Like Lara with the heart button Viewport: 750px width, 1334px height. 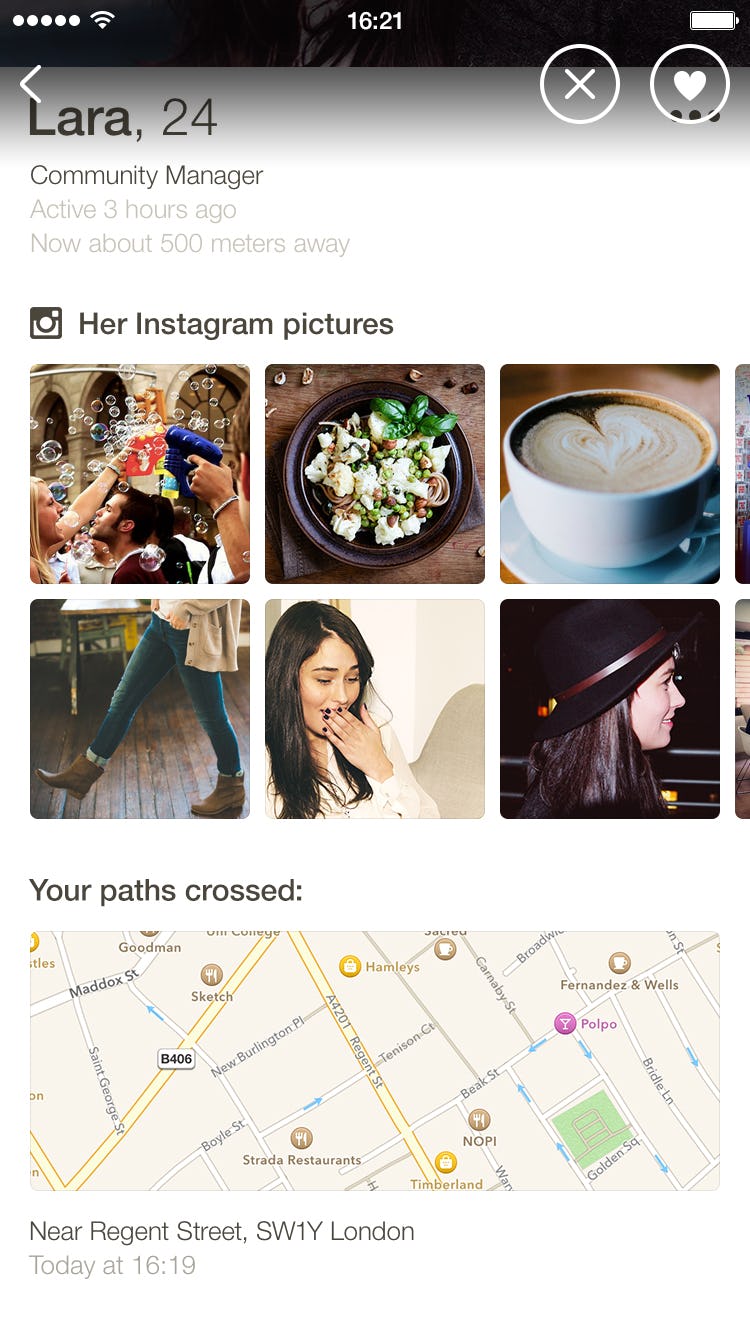[x=689, y=85]
